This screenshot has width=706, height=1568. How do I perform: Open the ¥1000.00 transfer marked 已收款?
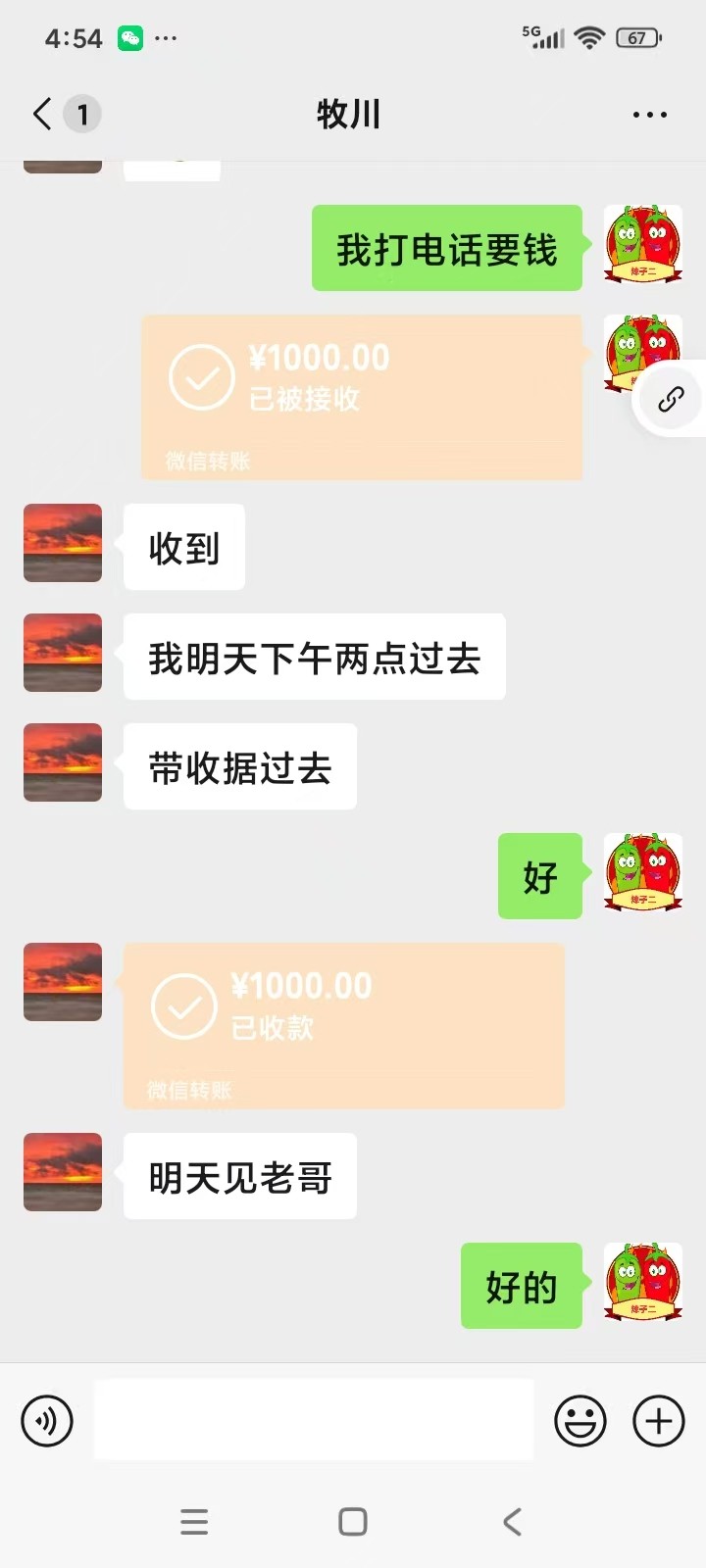343,1026
